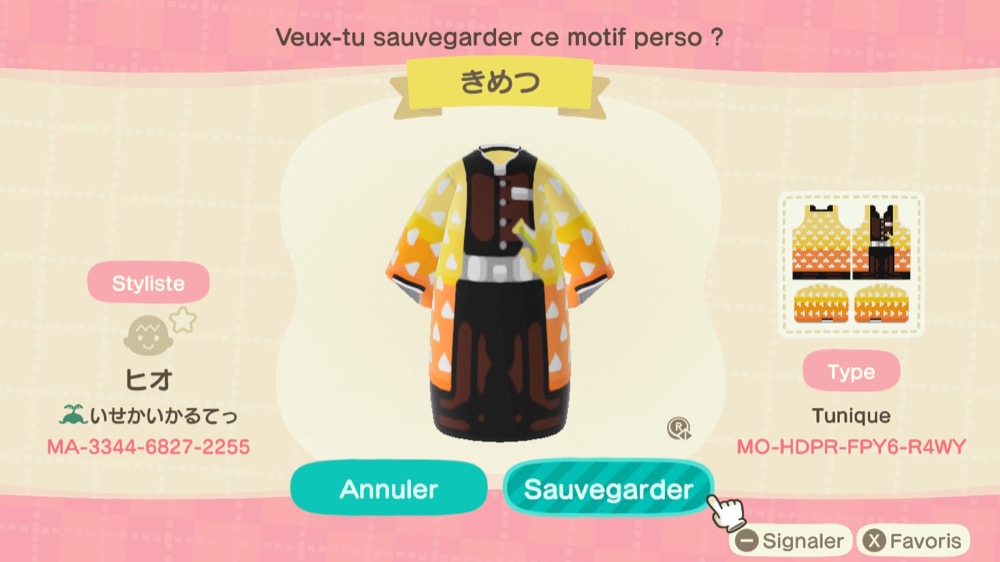The width and height of the screenshot is (1000, 562).
Task: Add the design to Favoris
Action: (x=913, y=541)
